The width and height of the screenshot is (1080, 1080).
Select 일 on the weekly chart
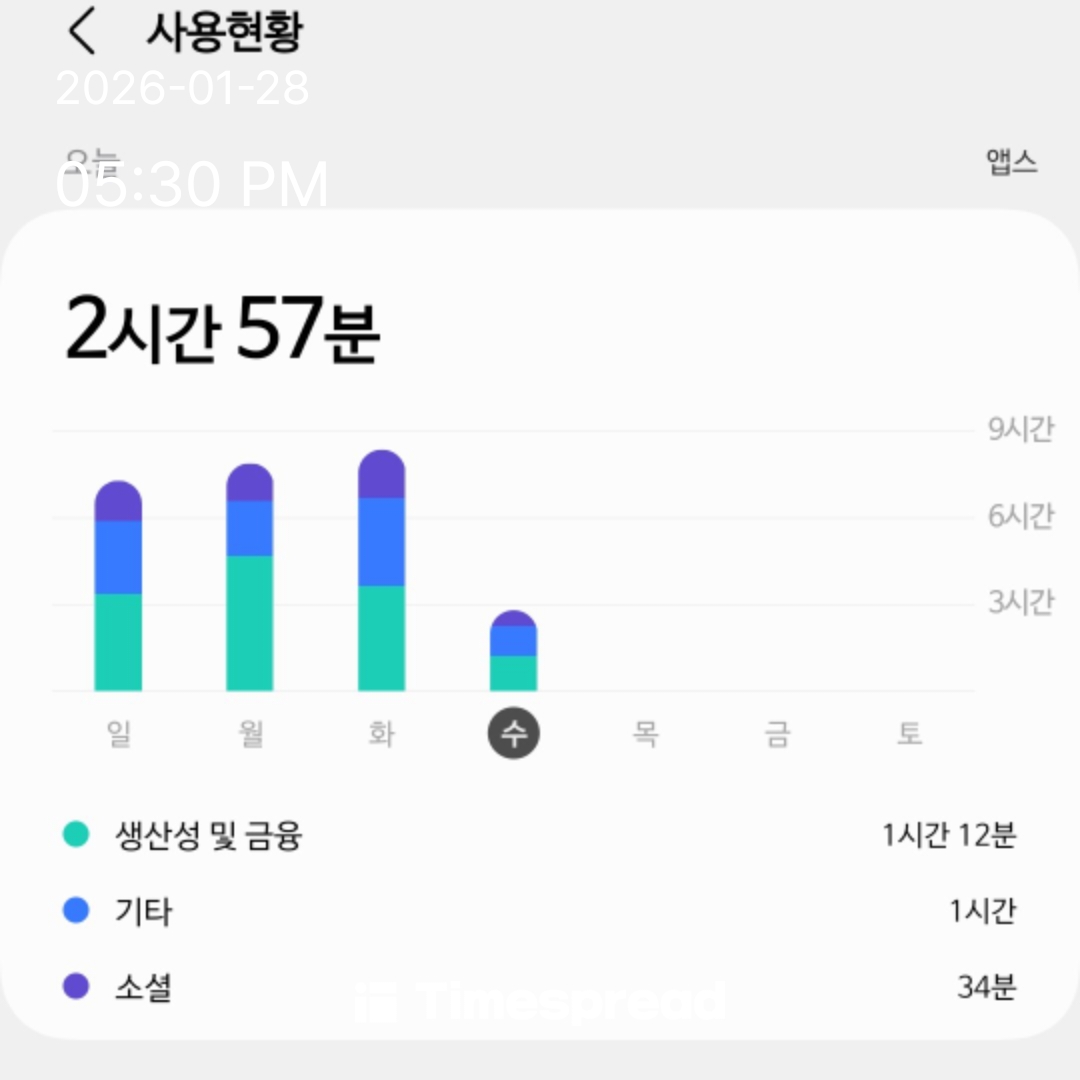tap(119, 735)
